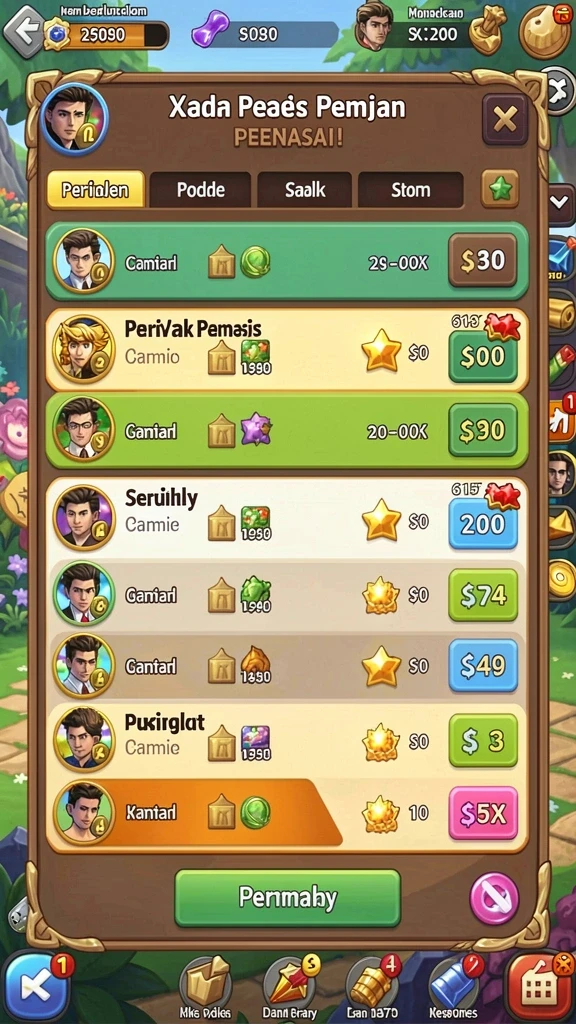Image resolution: width=576 pixels, height=1024 pixels.
Task: Purchase the $74 offer
Action: 483,595
